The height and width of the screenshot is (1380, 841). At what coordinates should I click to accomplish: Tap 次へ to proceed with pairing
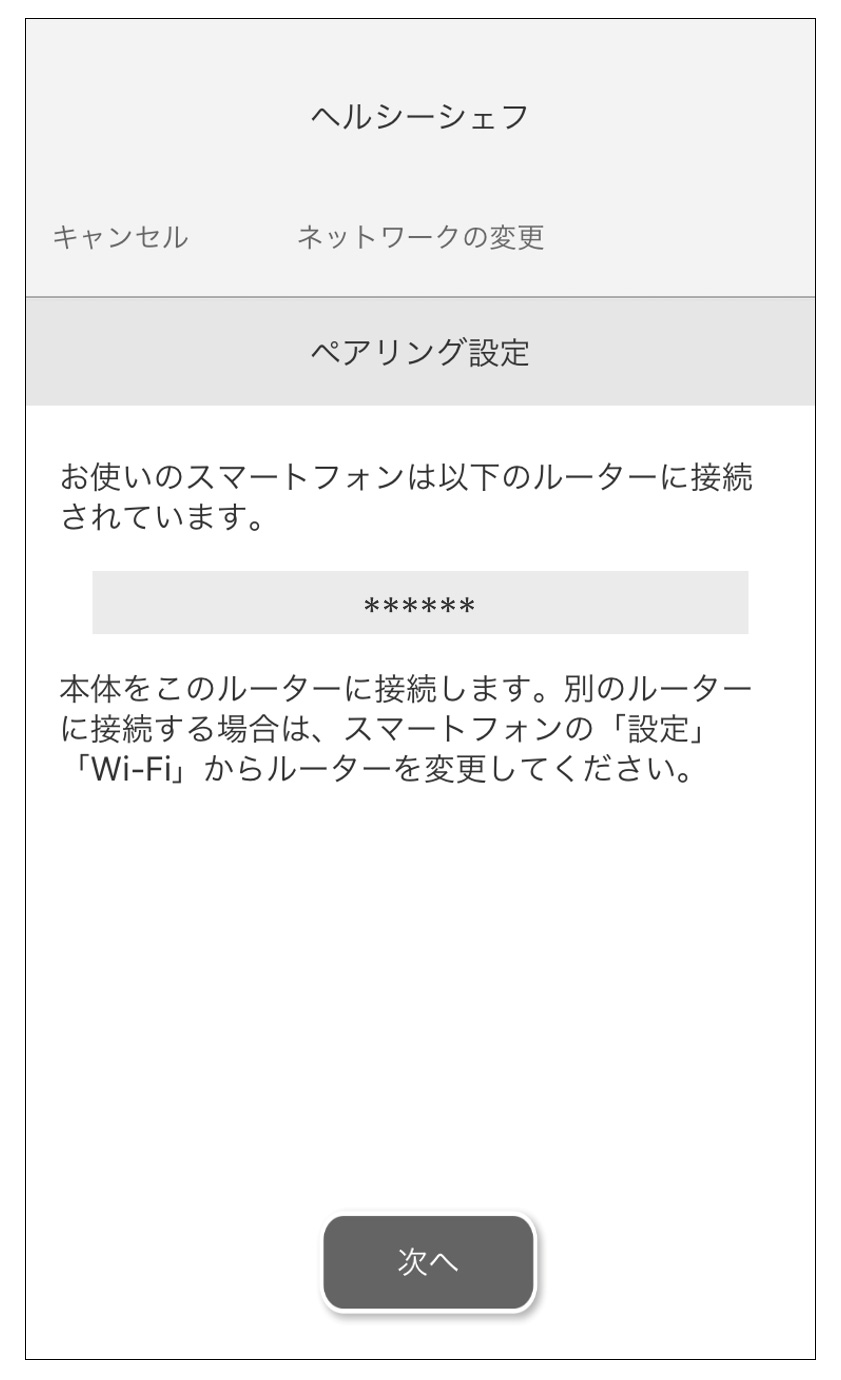(x=428, y=1262)
